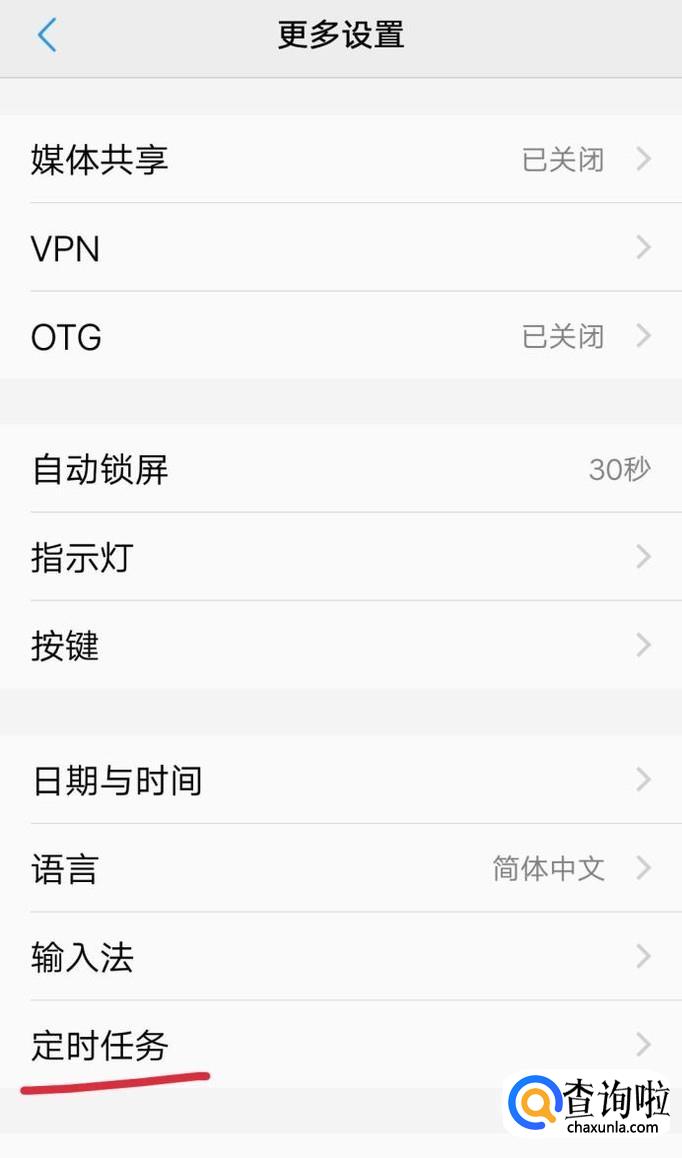
Task: Open 定时任务 settings
Action: coord(340,1045)
